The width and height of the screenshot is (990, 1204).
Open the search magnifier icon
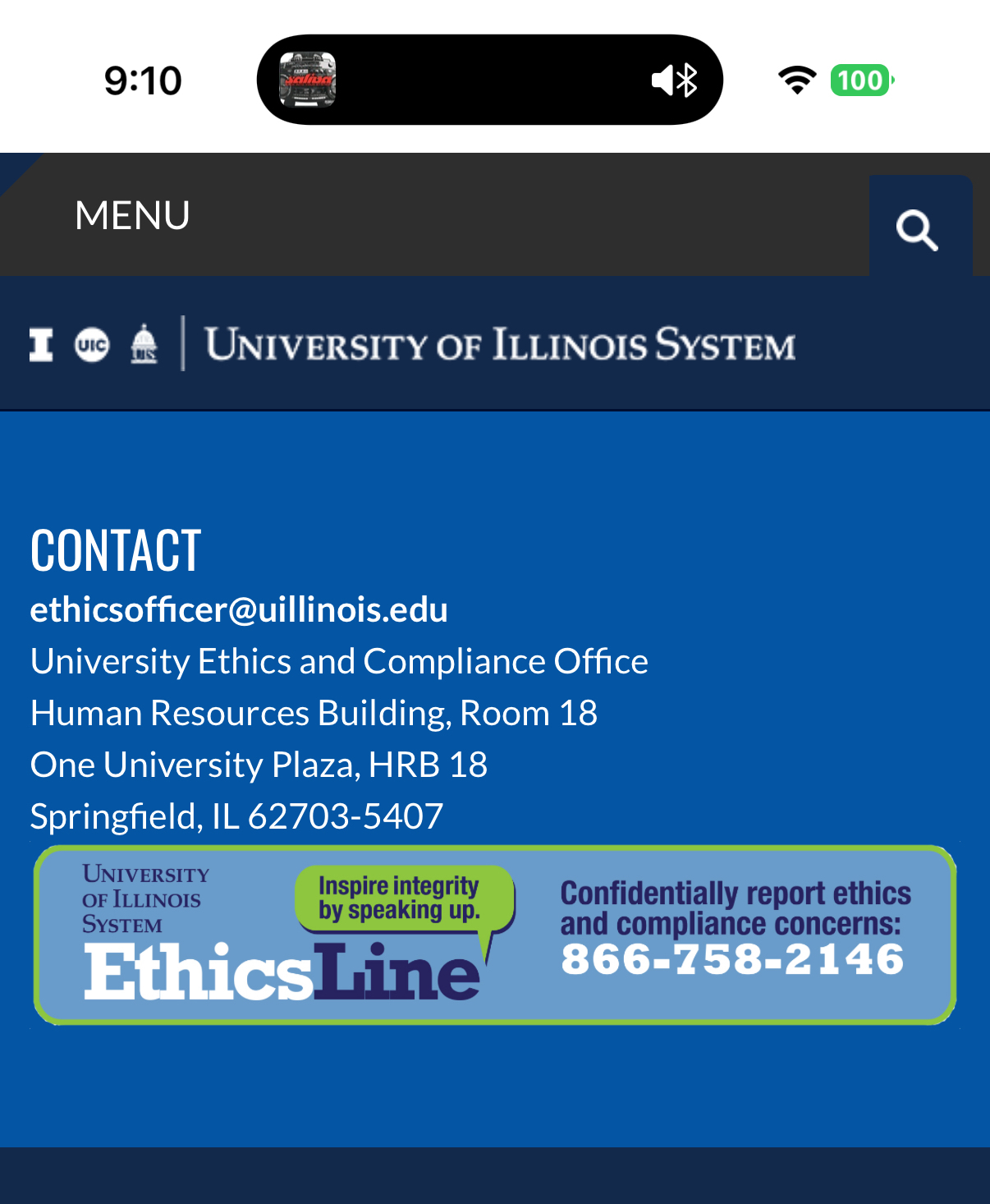(918, 229)
